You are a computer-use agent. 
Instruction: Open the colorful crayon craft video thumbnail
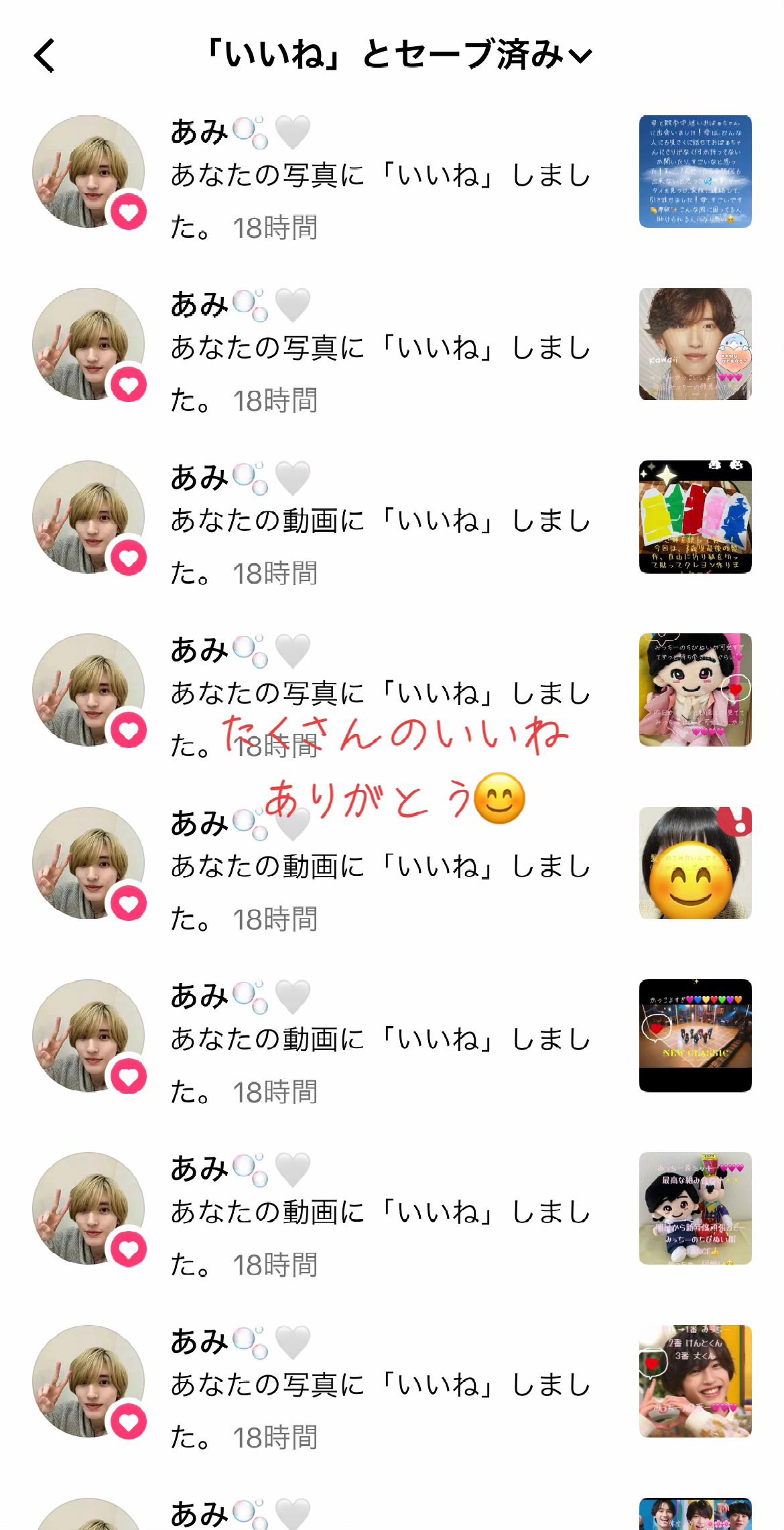(695, 517)
